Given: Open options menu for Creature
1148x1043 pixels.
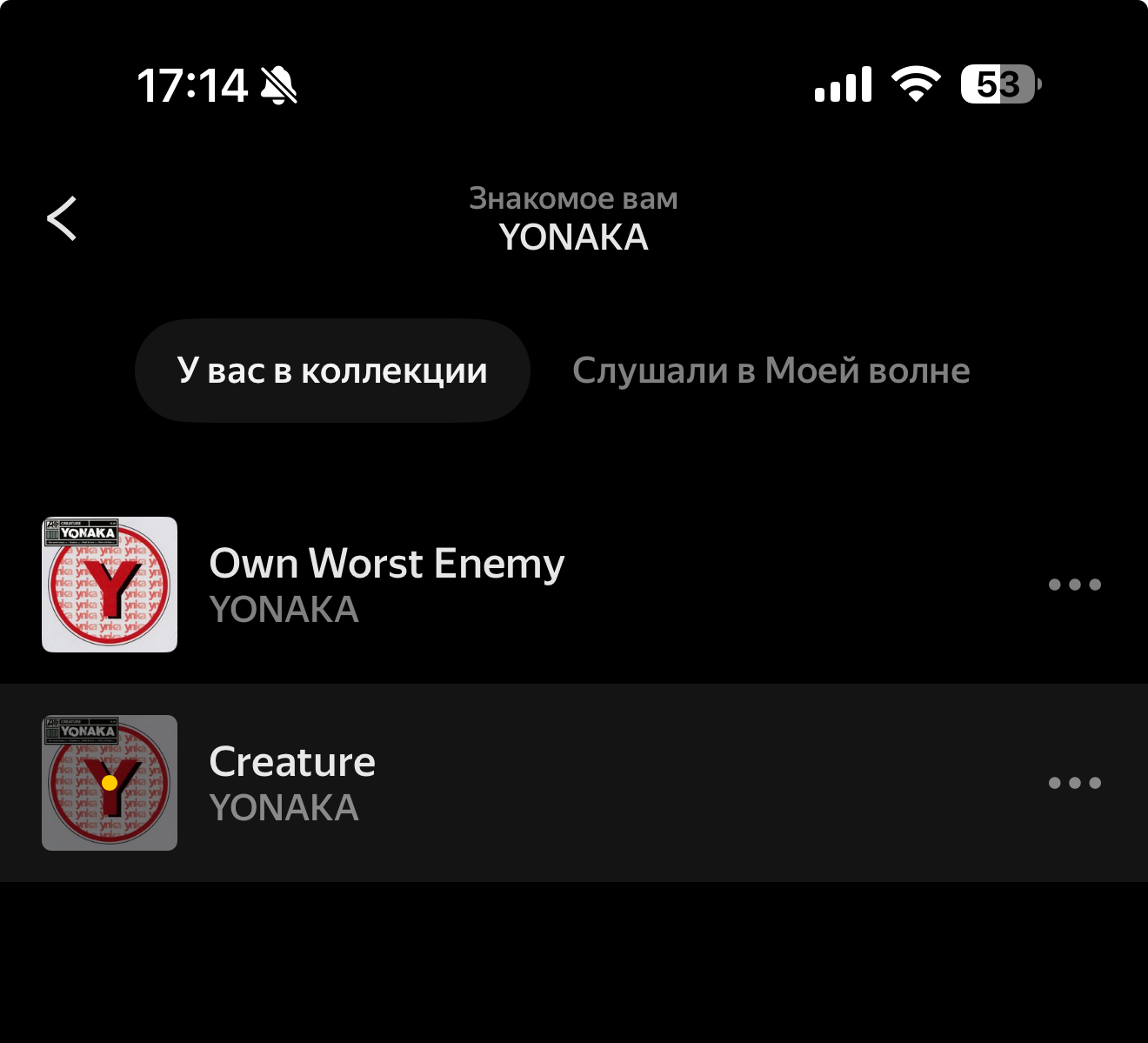Looking at the screenshot, I should click(1074, 783).
